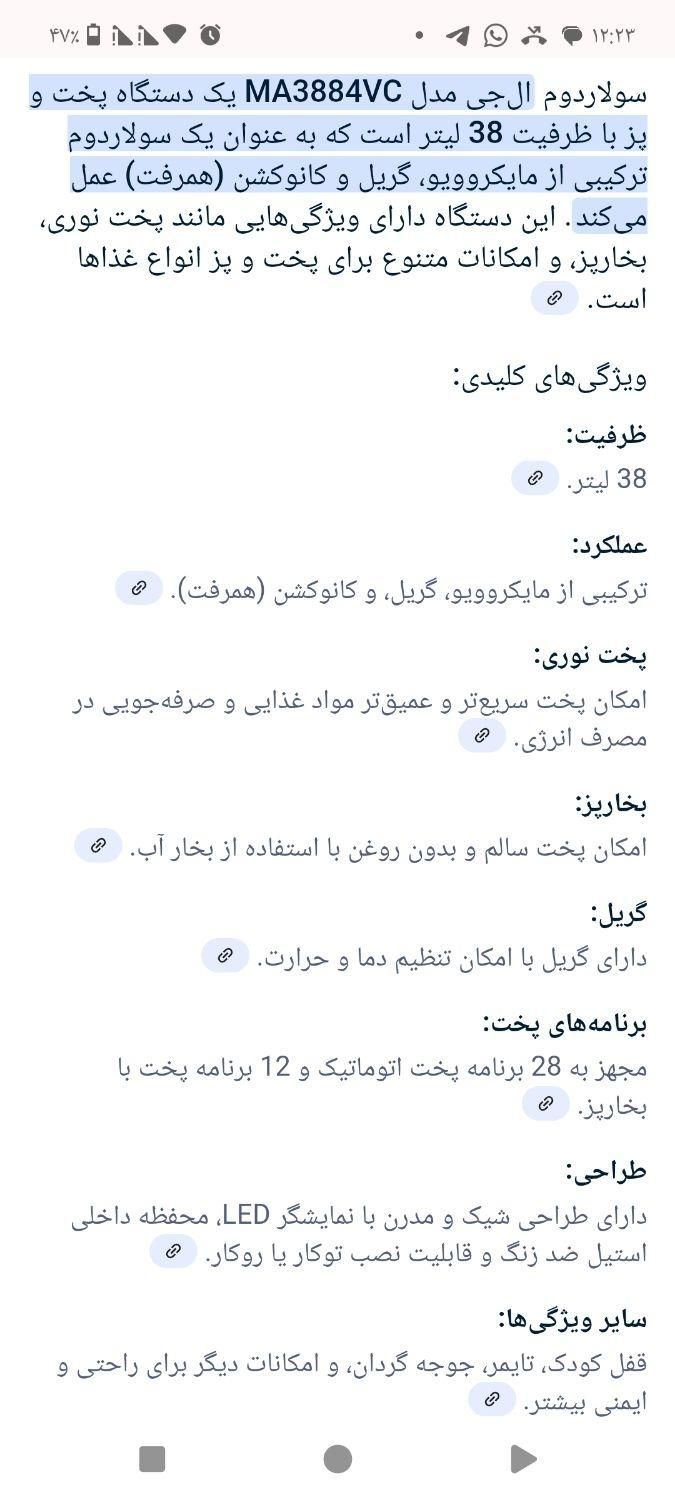This screenshot has width=675, height=1500.
Task: Go back using the triangle navigation button
Action: click(x=523, y=1459)
